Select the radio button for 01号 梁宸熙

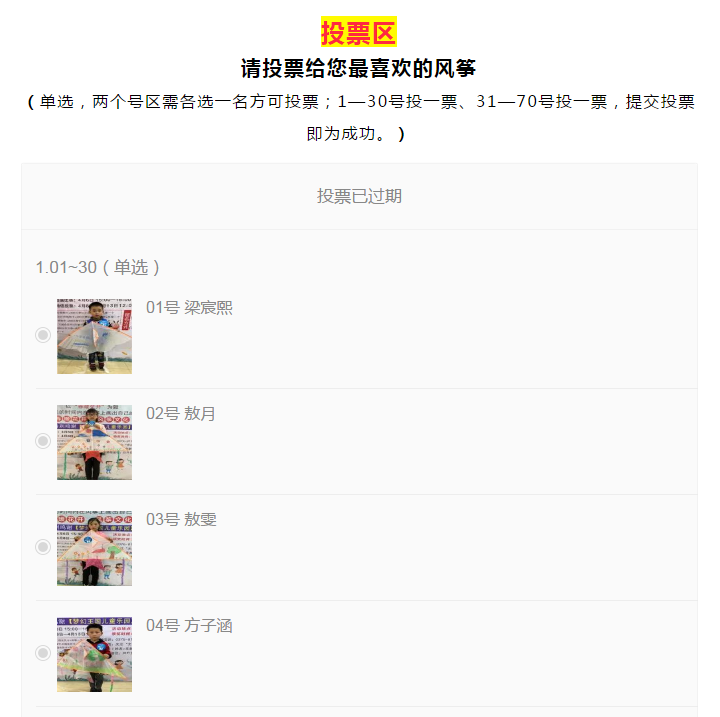pyautogui.click(x=43, y=335)
